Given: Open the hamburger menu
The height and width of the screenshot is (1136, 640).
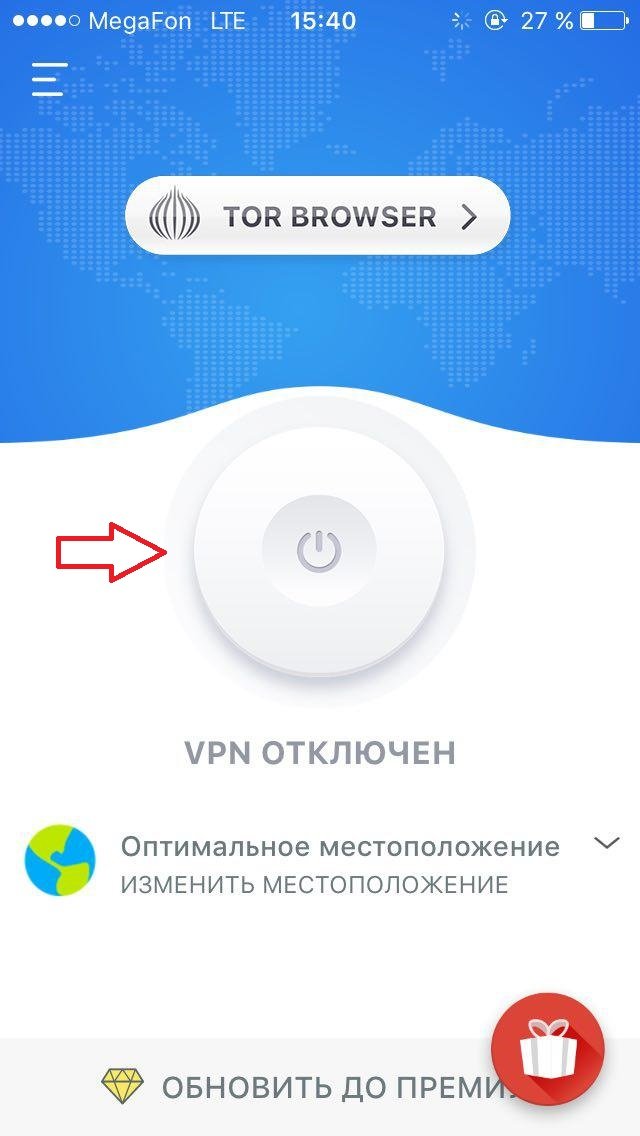Looking at the screenshot, I should tap(49, 80).
